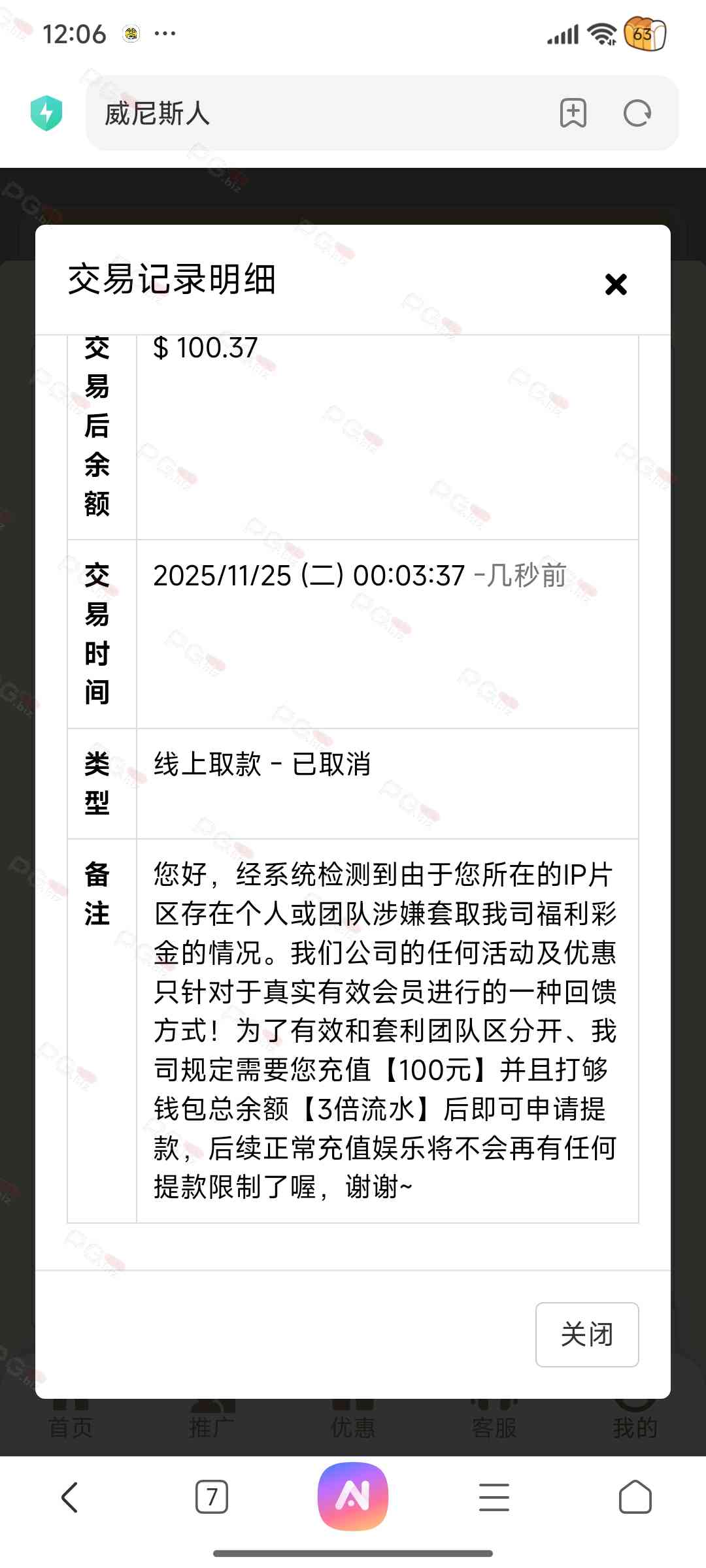Screen dimensions: 706x1568
Task: Go to the browser home page
Action: (635, 1497)
